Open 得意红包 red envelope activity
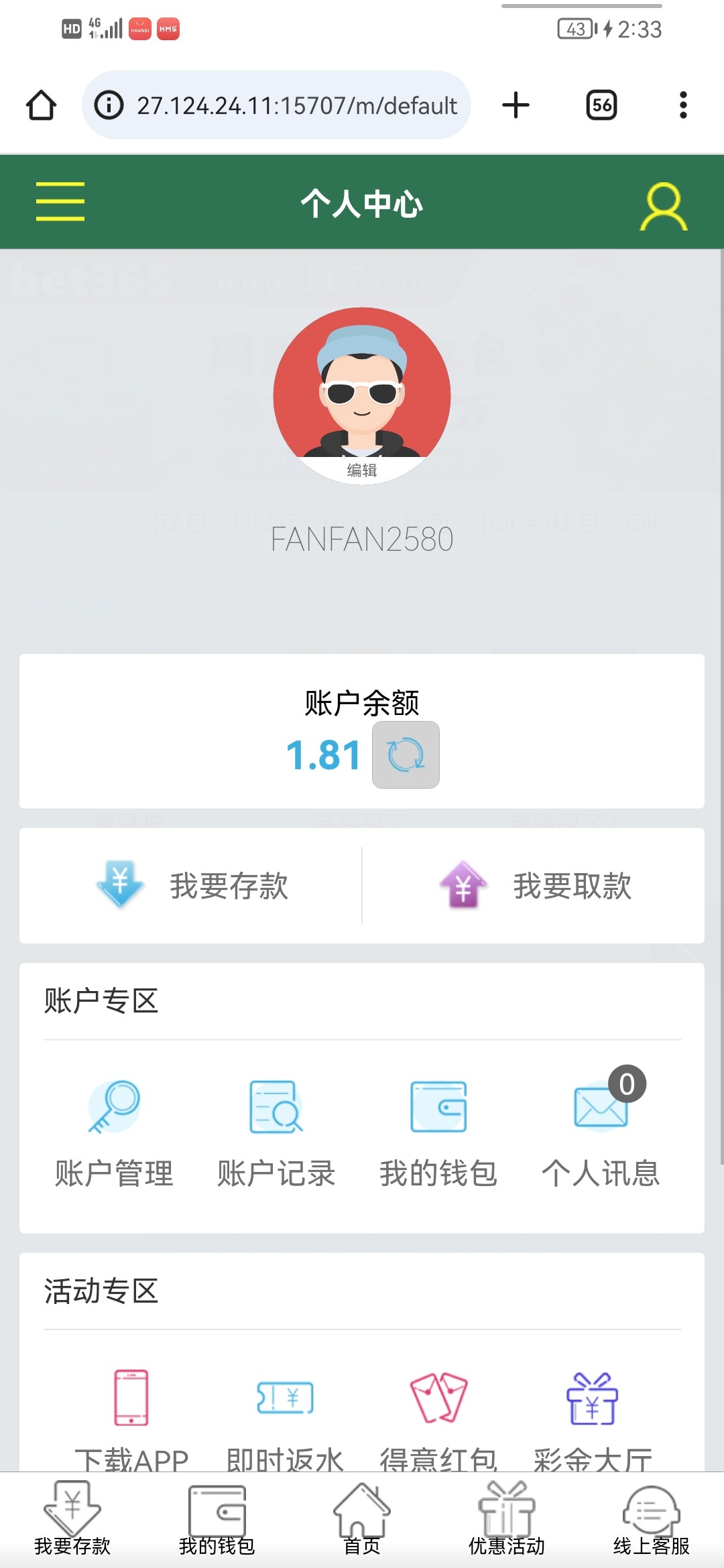The image size is (724, 1568). 438,1414
